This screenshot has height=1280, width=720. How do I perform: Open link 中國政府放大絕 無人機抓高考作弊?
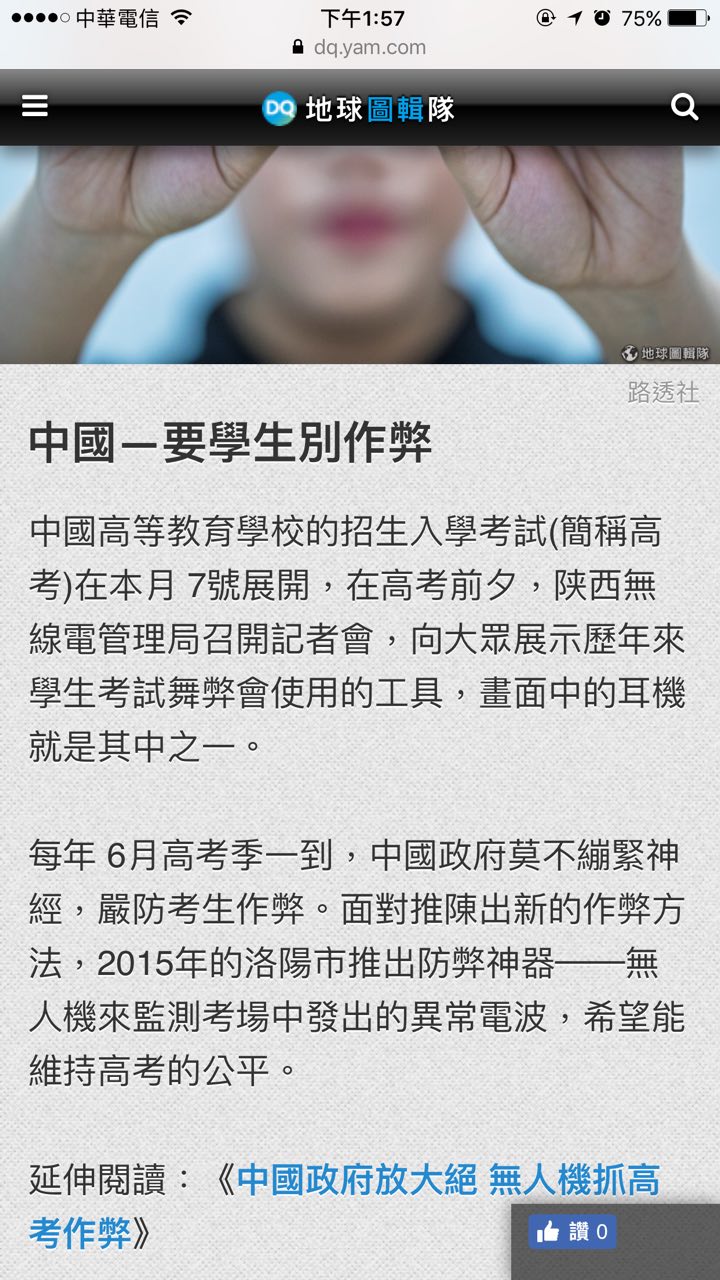tap(447, 1181)
